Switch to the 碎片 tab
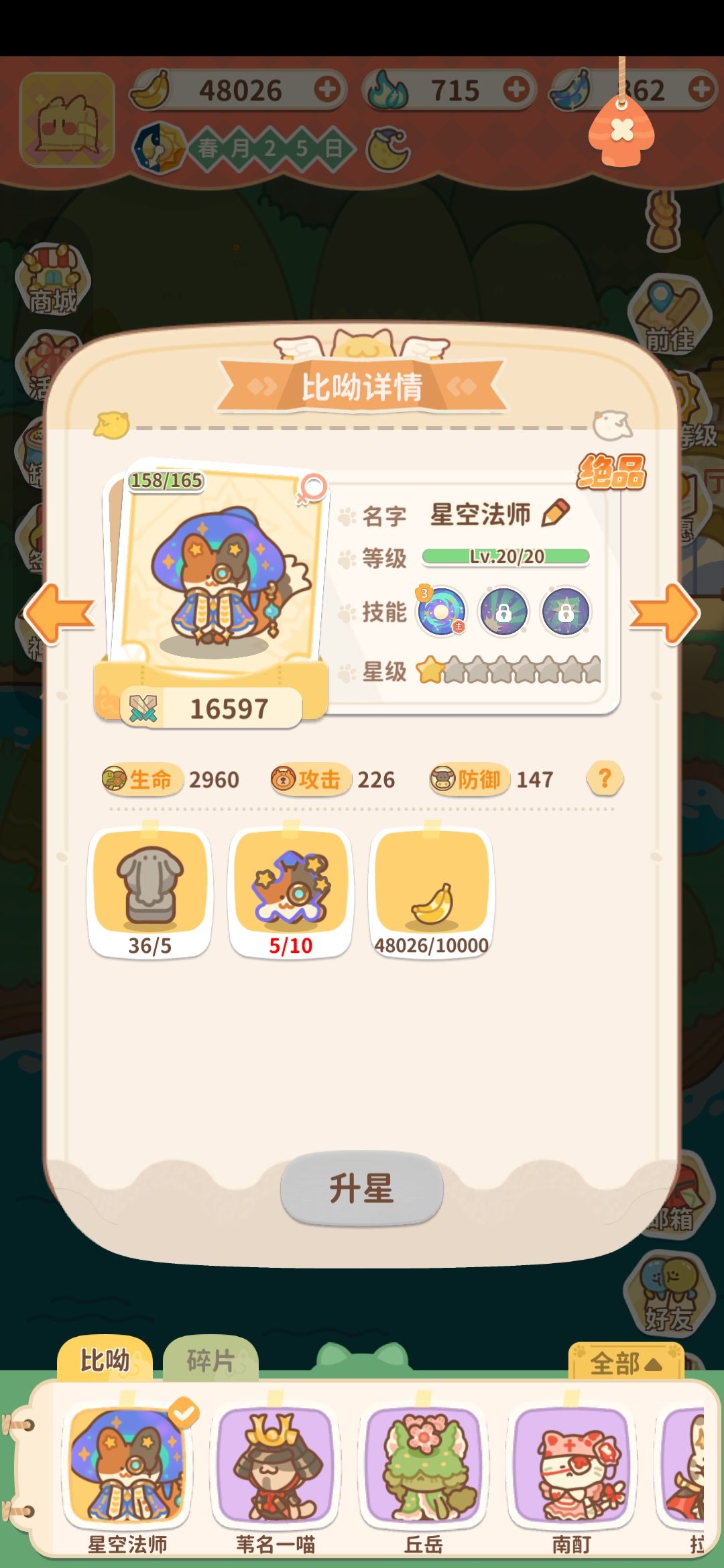Screen dimensions: 724x1568 tap(210, 1360)
